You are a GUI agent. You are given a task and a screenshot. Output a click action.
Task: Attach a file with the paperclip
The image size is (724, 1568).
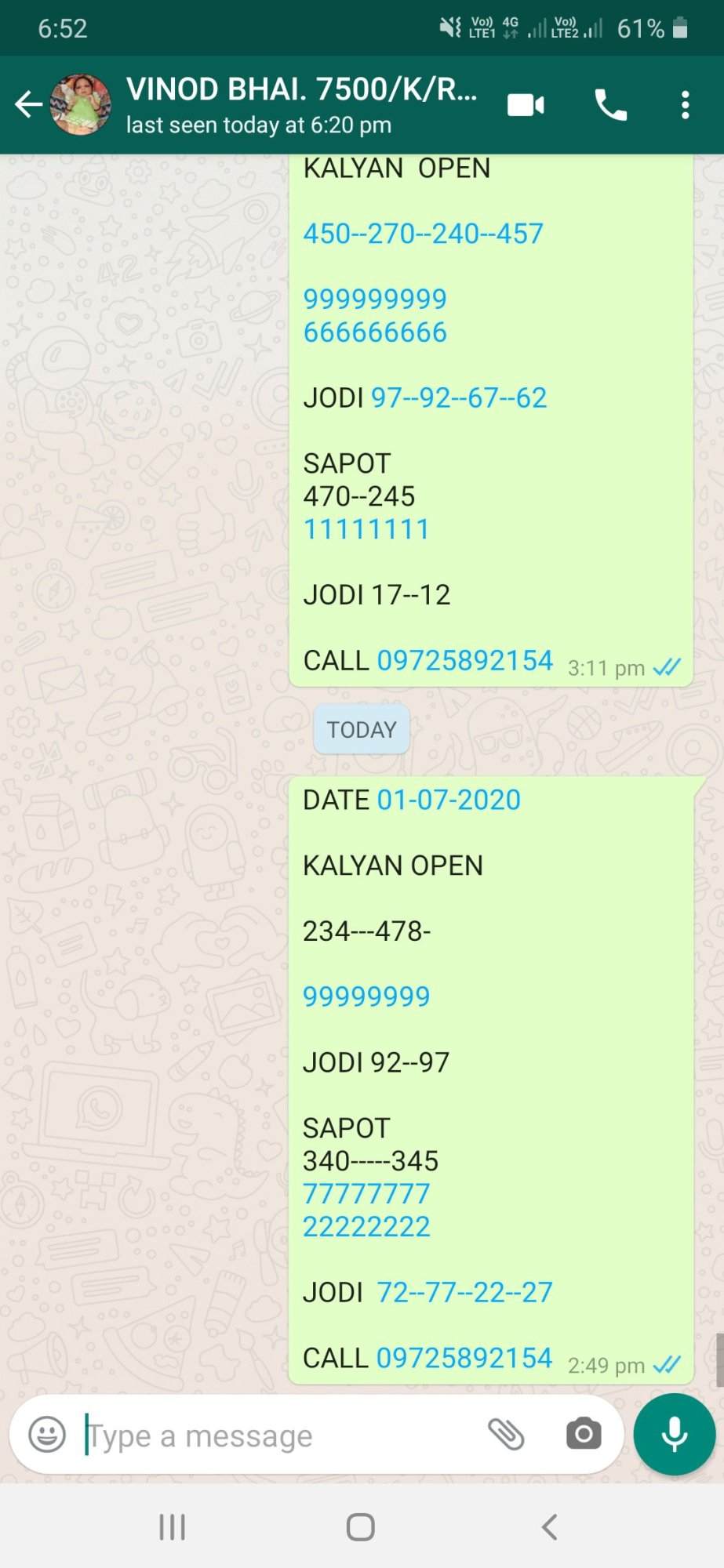(506, 1435)
